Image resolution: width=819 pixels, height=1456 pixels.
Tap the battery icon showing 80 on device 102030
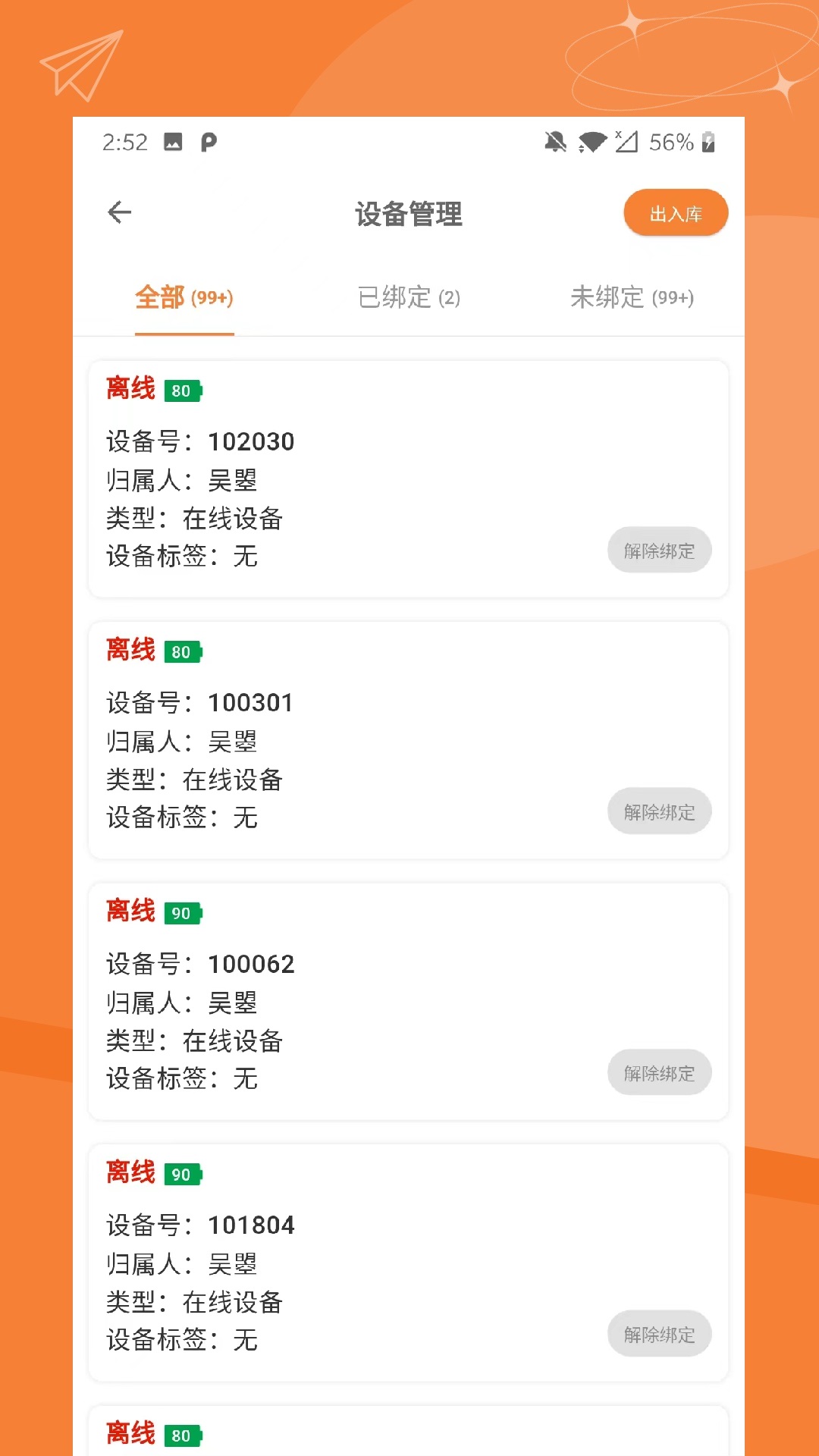click(184, 390)
